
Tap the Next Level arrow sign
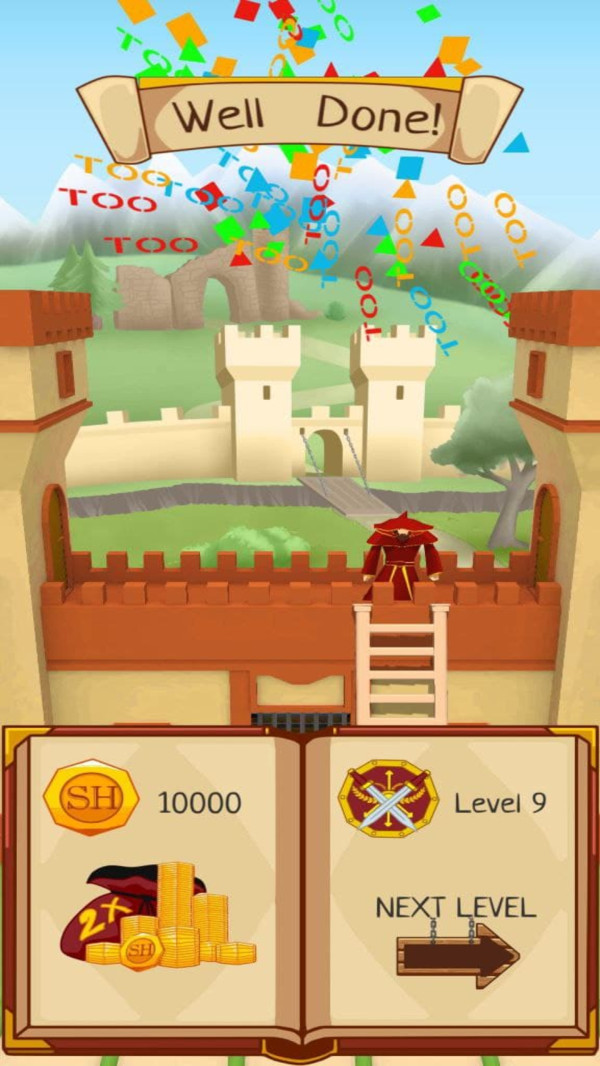457,953
